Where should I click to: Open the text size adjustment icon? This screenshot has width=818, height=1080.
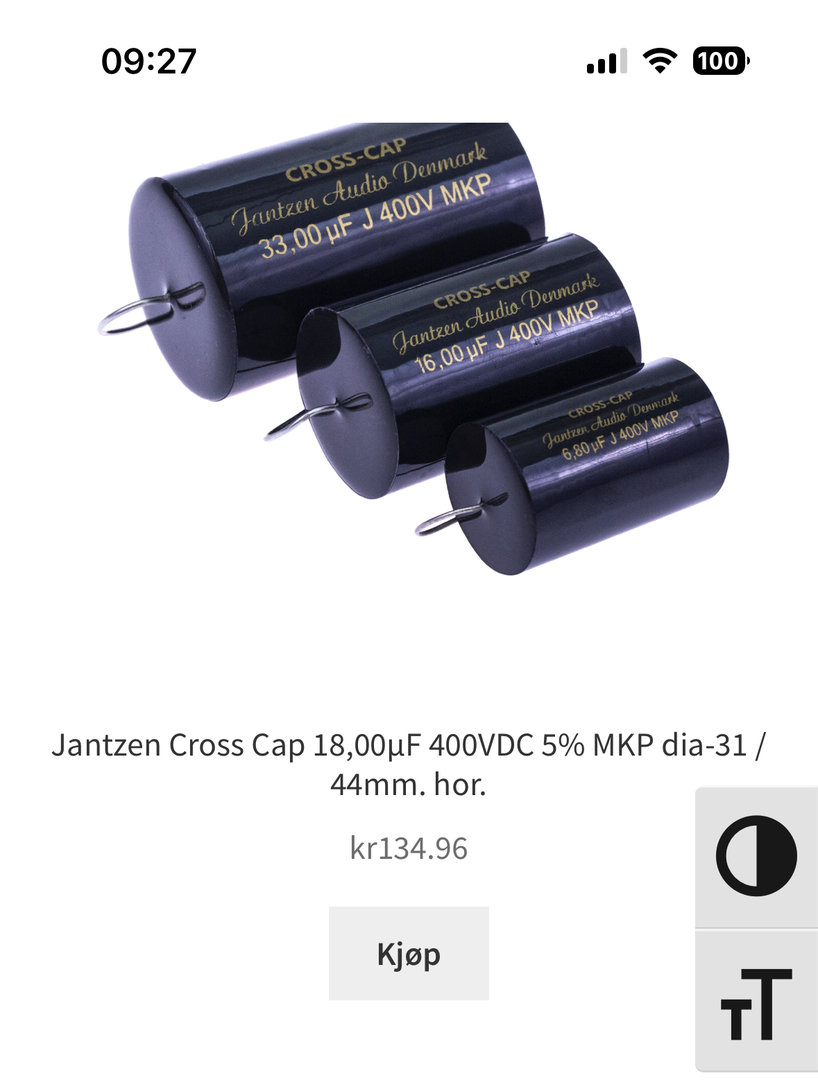(756, 1003)
